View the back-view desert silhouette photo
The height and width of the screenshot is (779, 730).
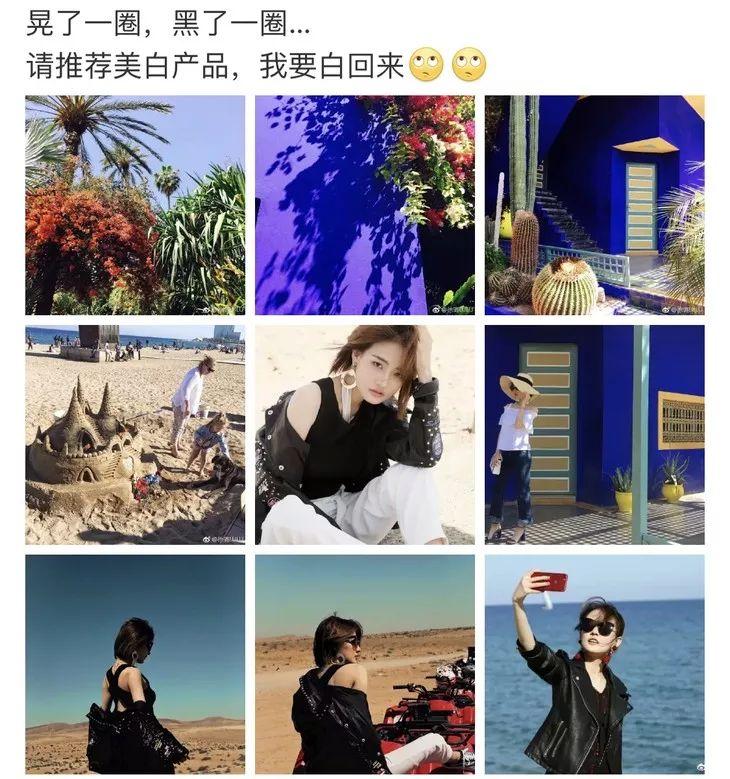(x=135, y=664)
